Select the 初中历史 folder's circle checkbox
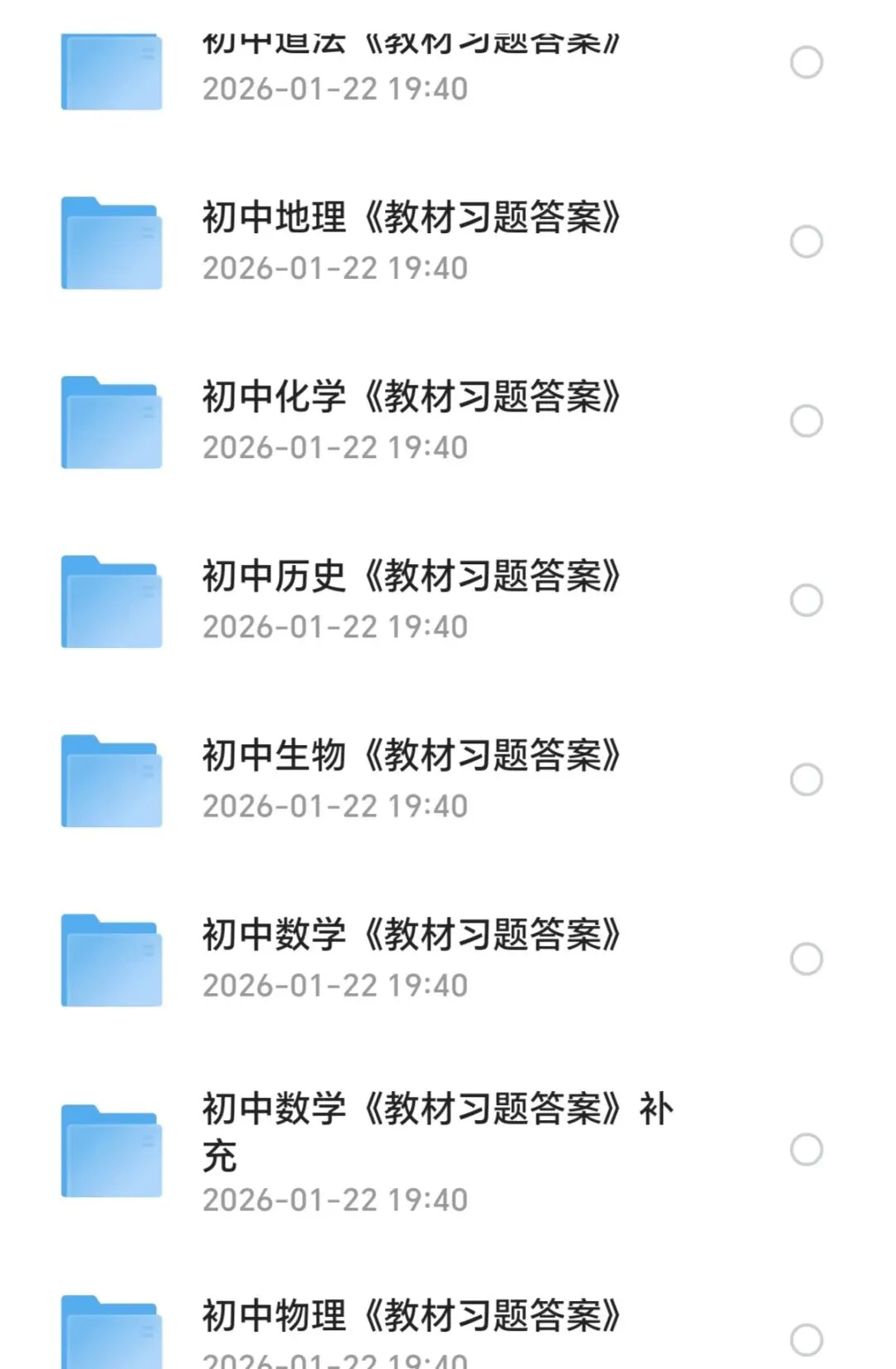 click(806, 600)
